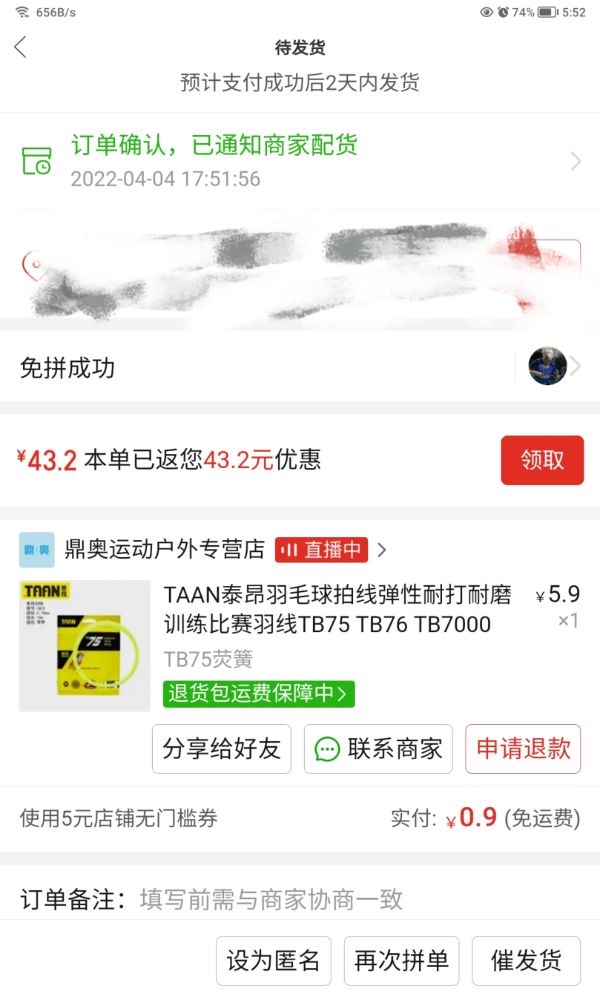Urge shipment with 催发货

[526, 961]
